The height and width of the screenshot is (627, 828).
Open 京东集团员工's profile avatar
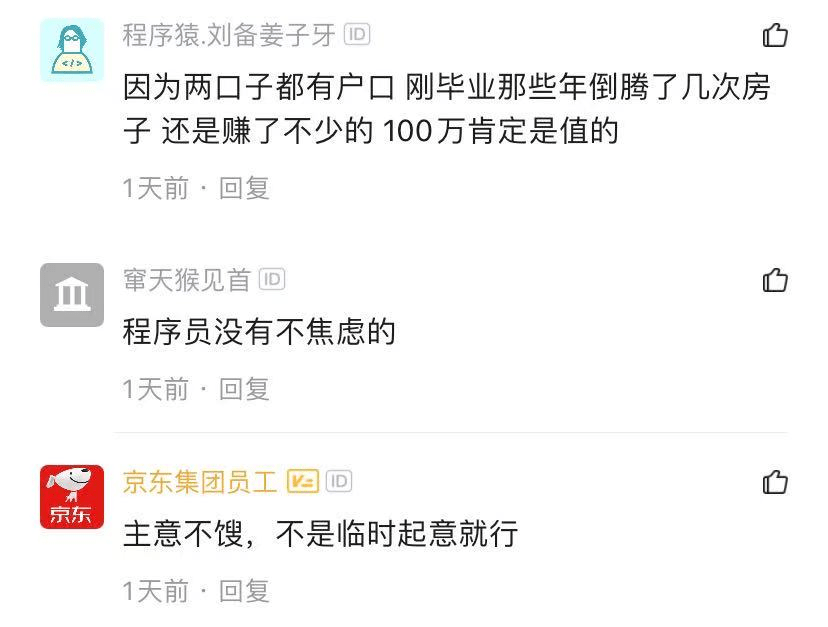pyautogui.click(x=72, y=497)
